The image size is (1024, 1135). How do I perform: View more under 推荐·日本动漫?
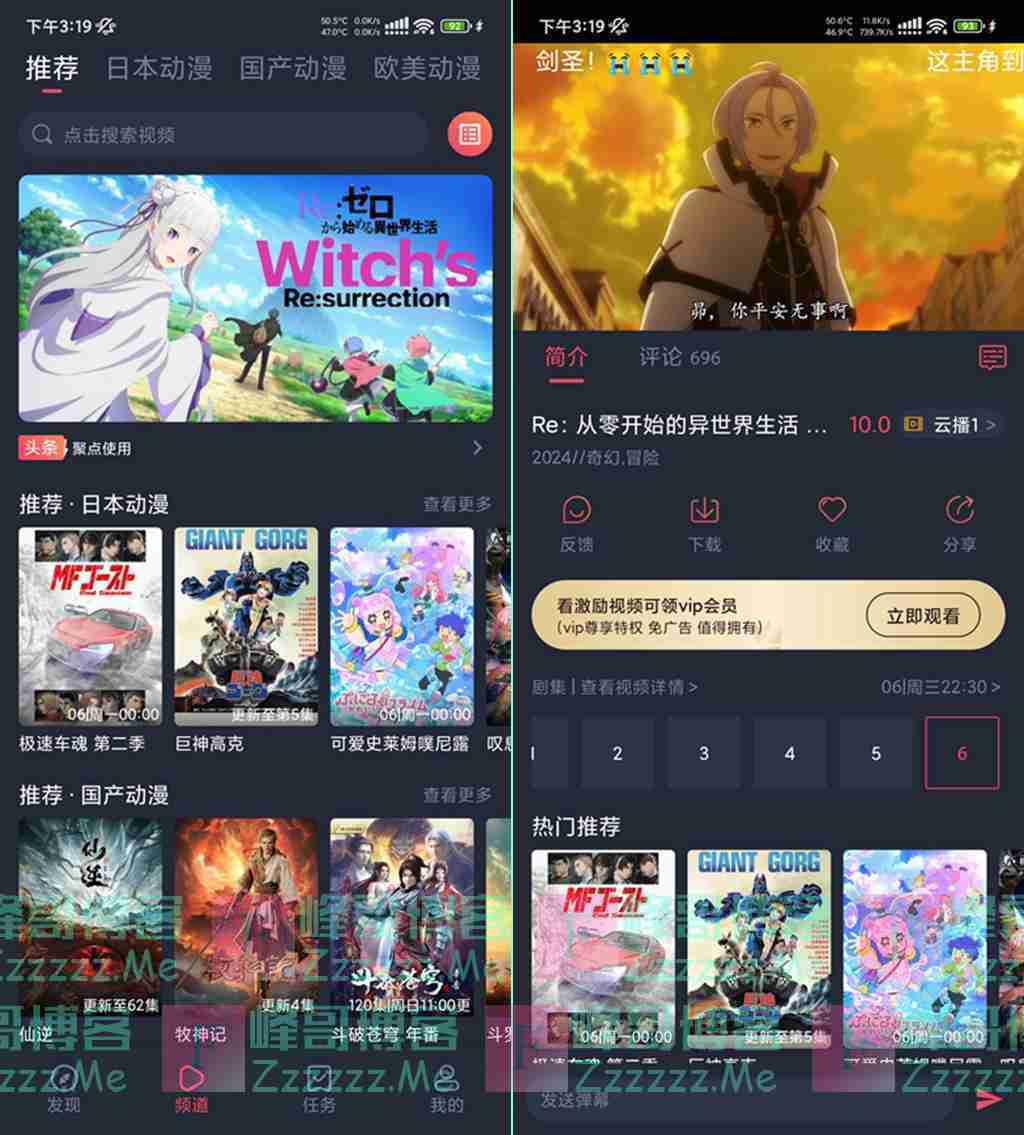(x=457, y=504)
